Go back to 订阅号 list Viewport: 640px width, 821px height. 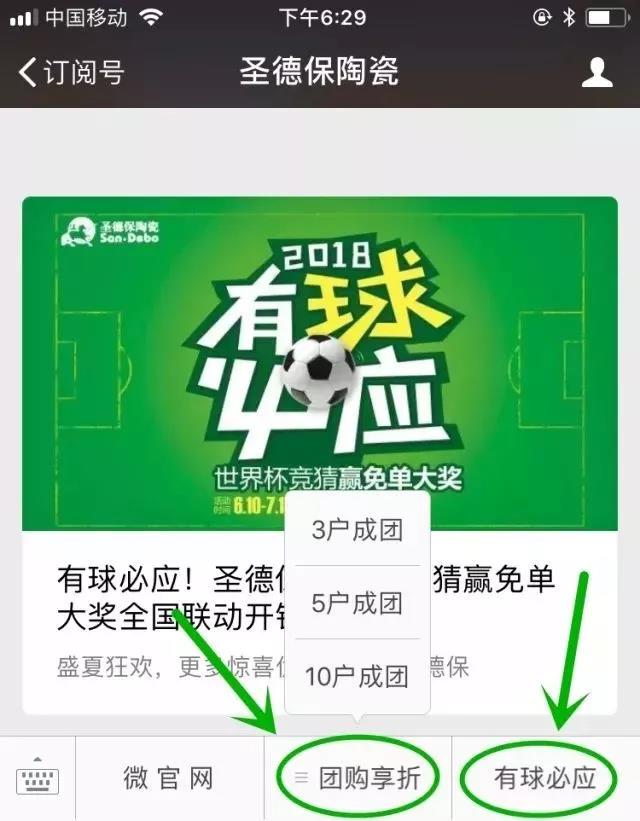[x=70, y=72]
